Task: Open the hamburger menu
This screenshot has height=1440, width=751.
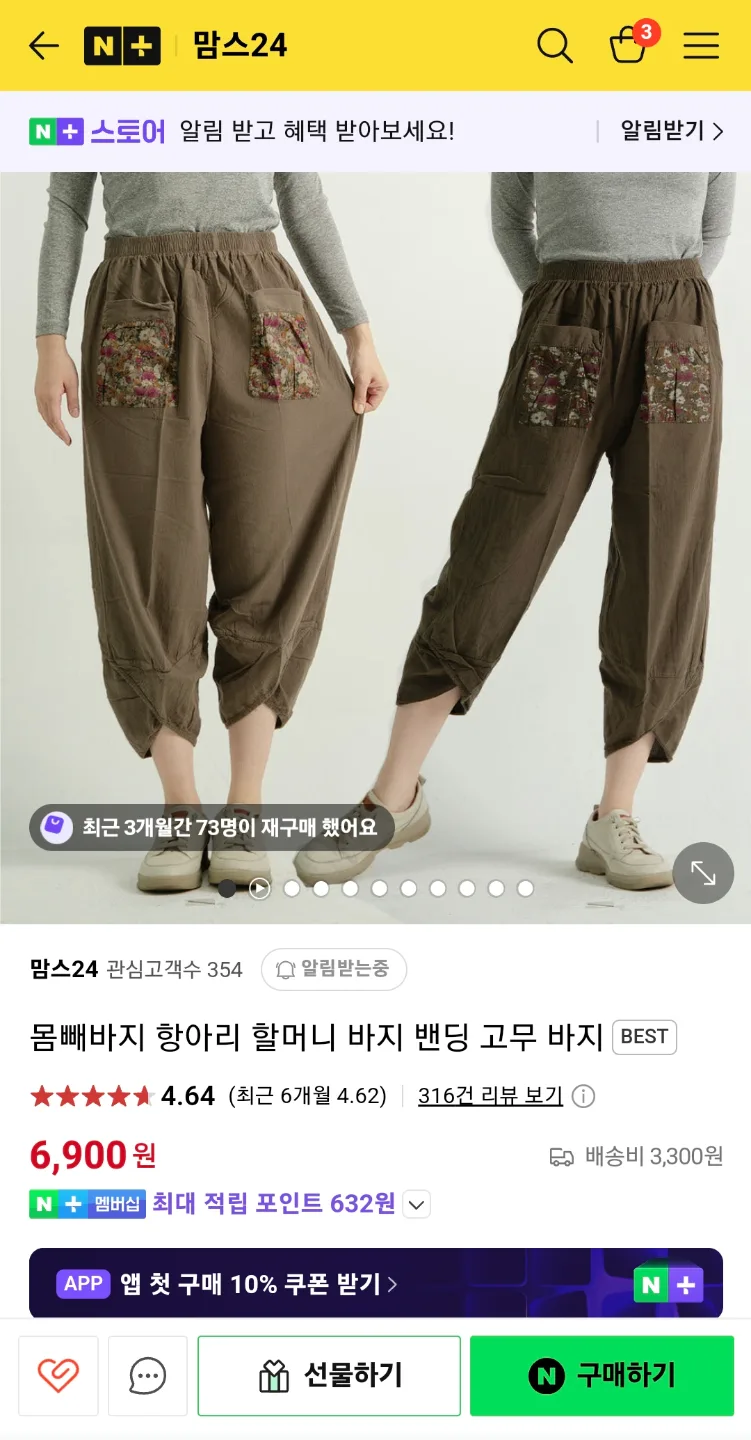Action: 701,46
